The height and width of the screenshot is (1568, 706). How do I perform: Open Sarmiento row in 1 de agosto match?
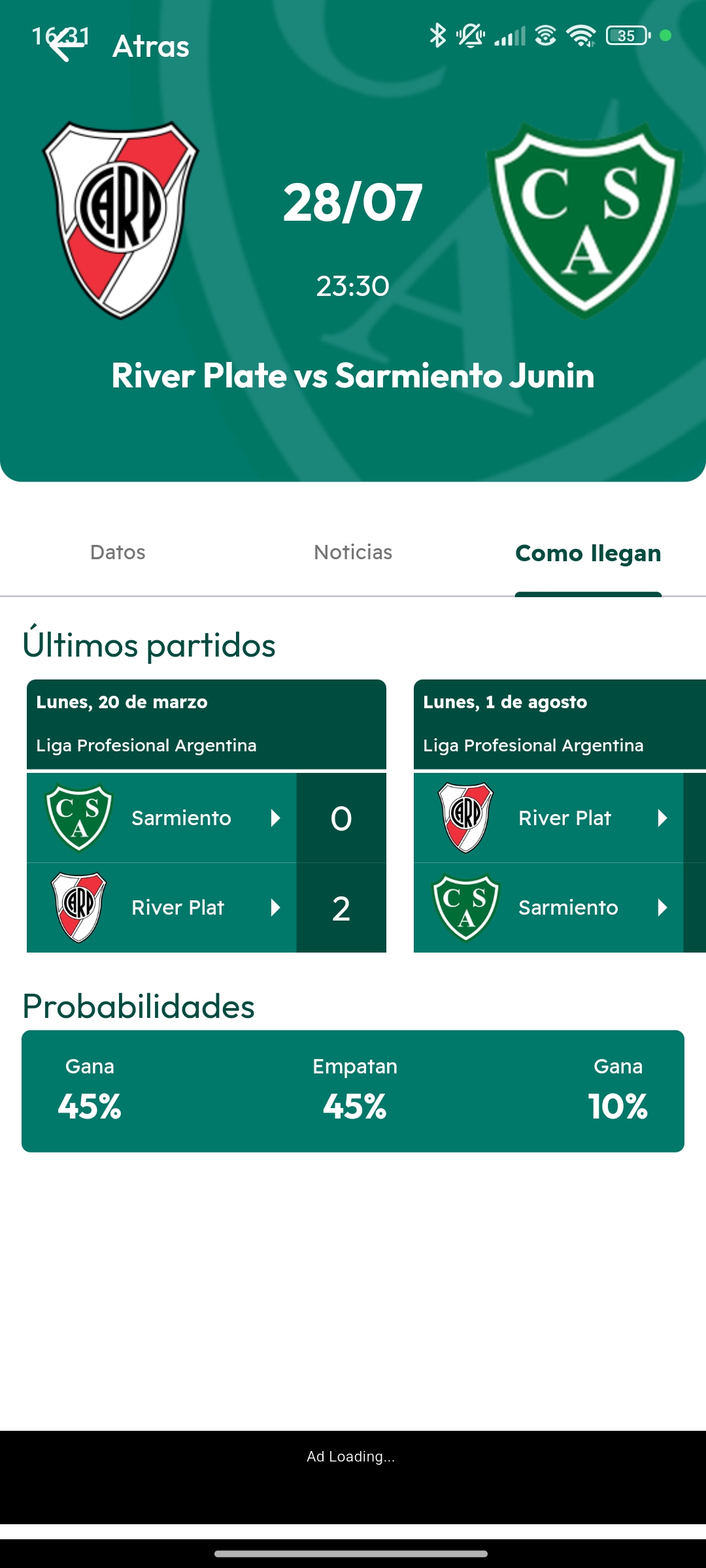pyautogui.click(x=549, y=907)
